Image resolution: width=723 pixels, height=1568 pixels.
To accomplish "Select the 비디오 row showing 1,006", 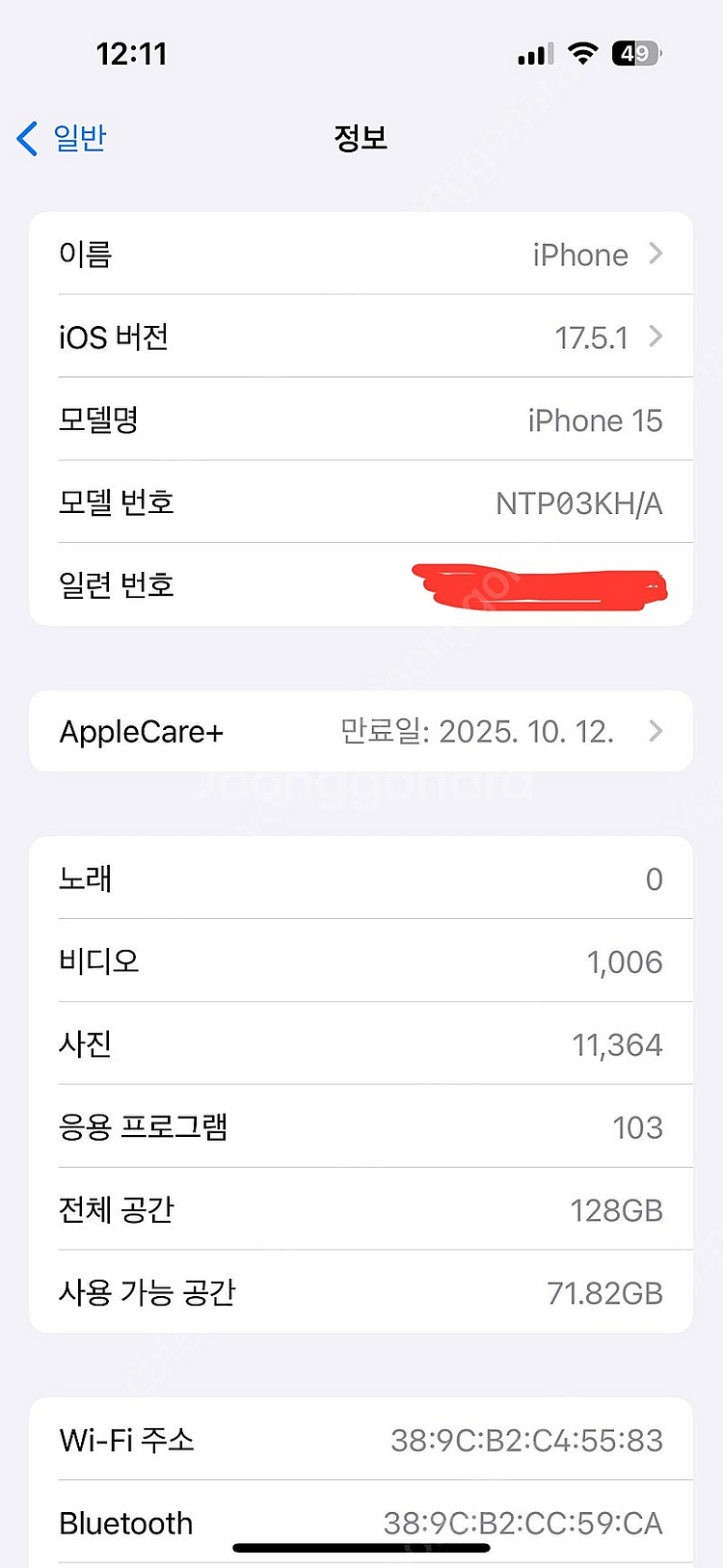I will pyautogui.click(x=361, y=960).
